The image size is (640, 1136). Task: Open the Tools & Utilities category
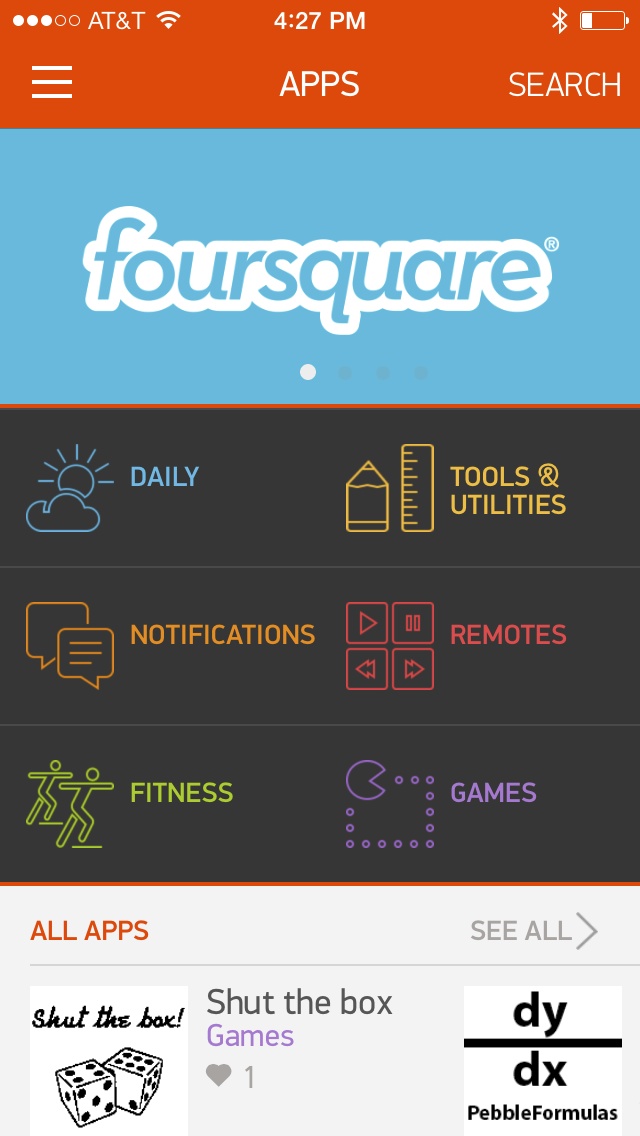pyautogui.click(x=480, y=488)
